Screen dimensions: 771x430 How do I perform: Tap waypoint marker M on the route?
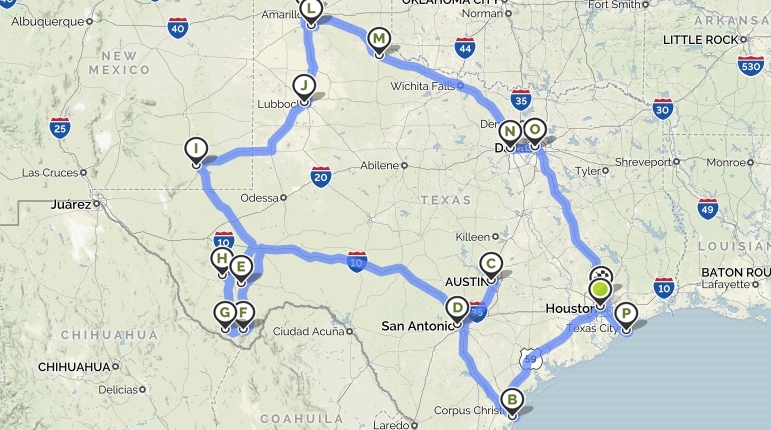pos(378,39)
